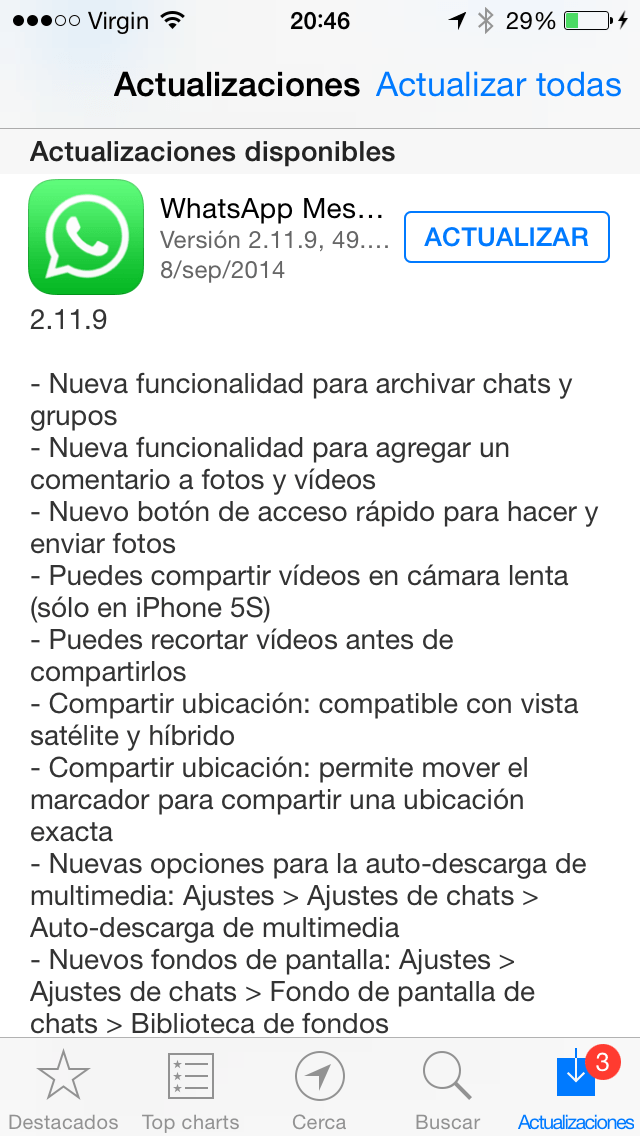This screenshot has width=640, height=1136.
Task: Tap the Actualizaciones tab
Action: 576,1089
